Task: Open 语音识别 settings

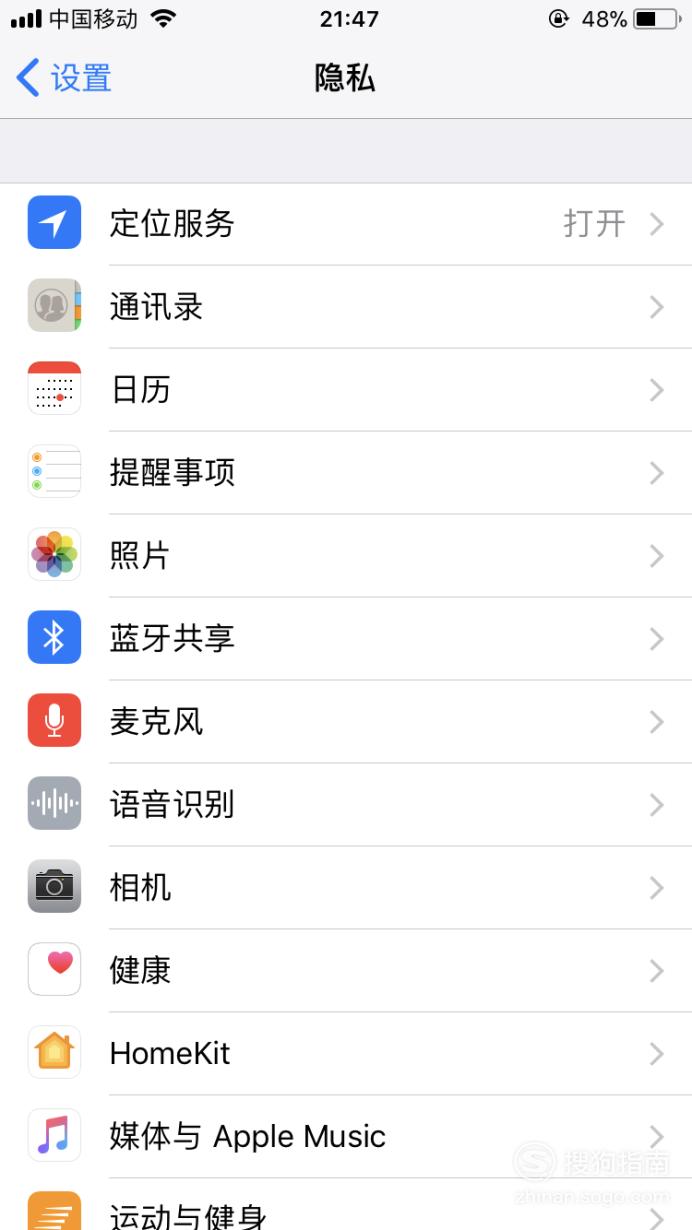Action: click(x=346, y=805)
